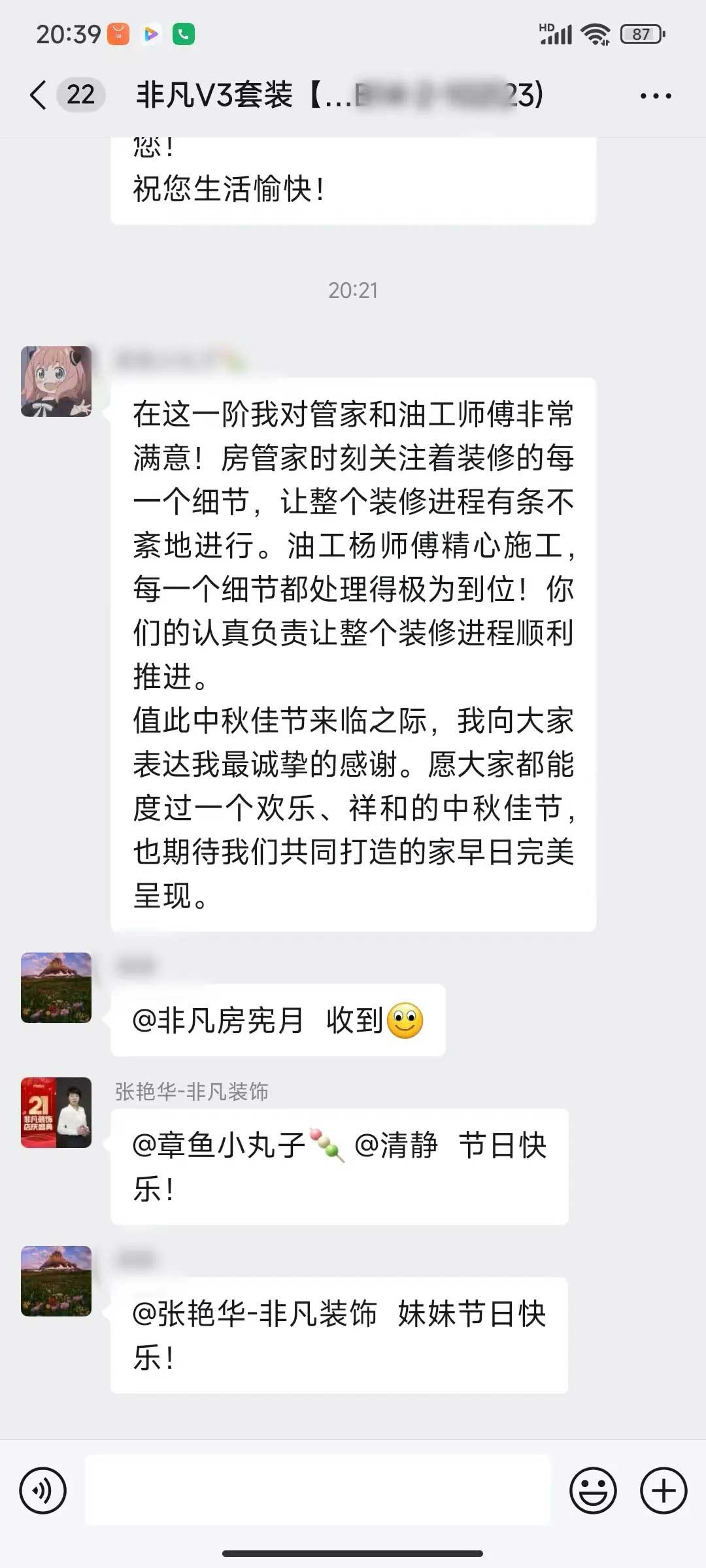Open the anime girl avatar's profile
Screen dimensions: 706x1568
pyautogui.click(x=56, y=382)
